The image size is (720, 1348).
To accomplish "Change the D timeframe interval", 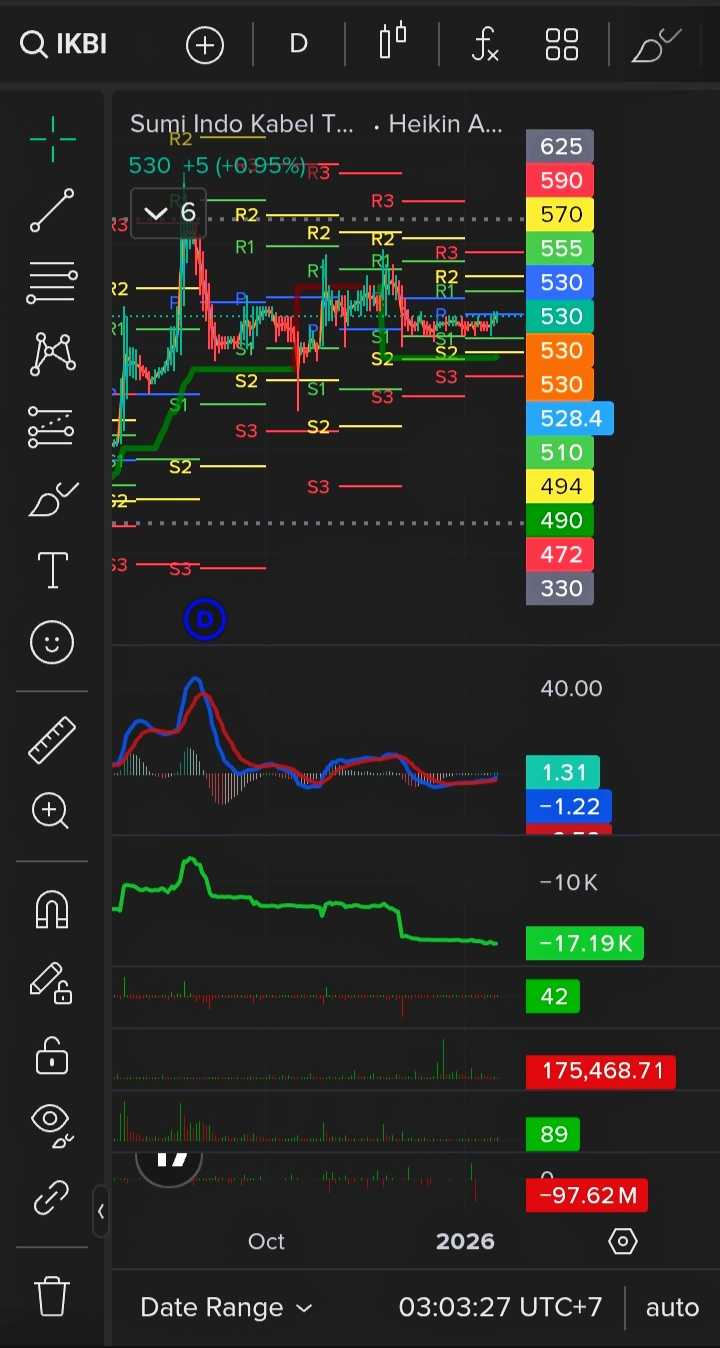I will pos(298,45).
